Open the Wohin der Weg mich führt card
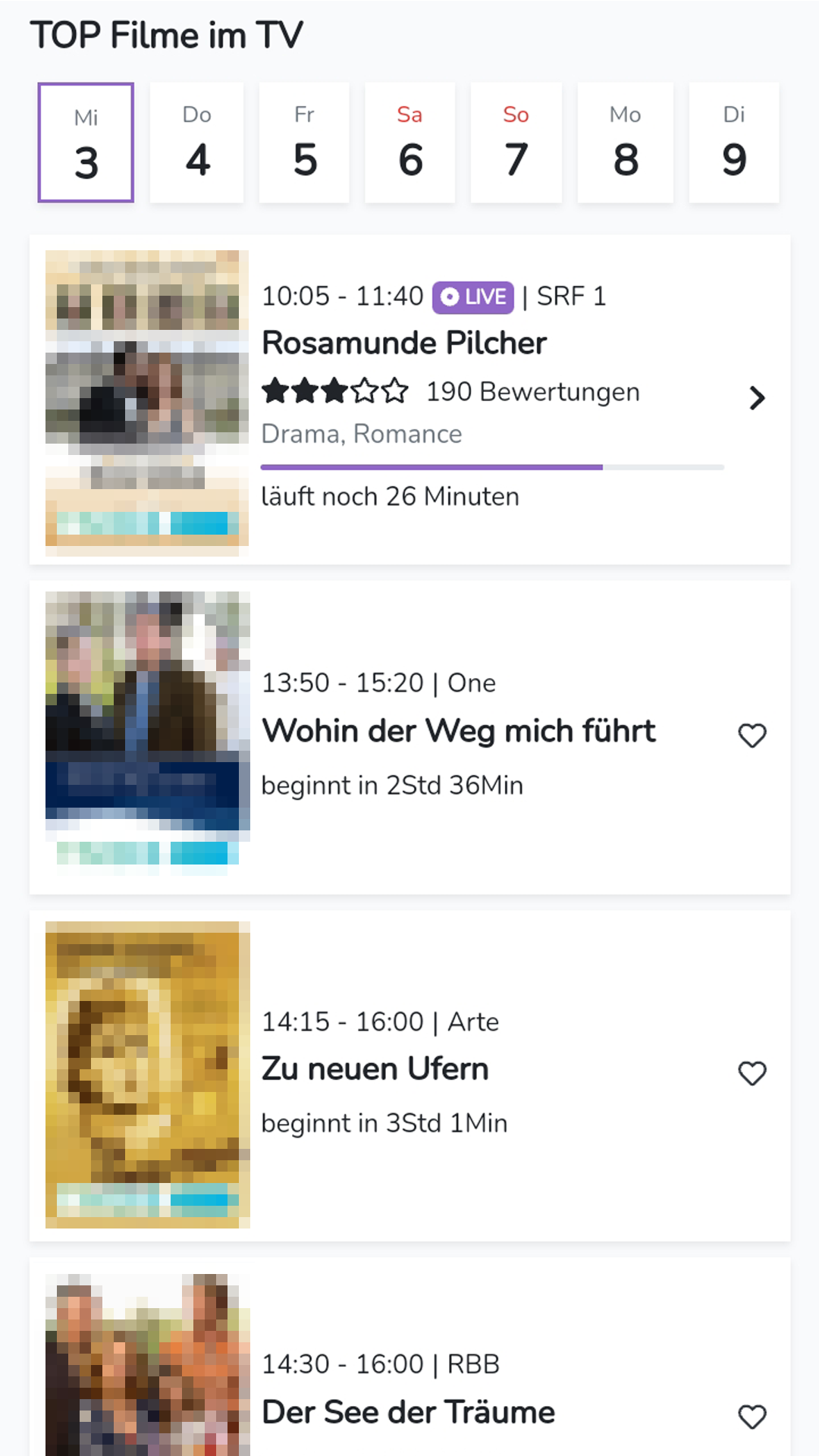 click(458, 731)
